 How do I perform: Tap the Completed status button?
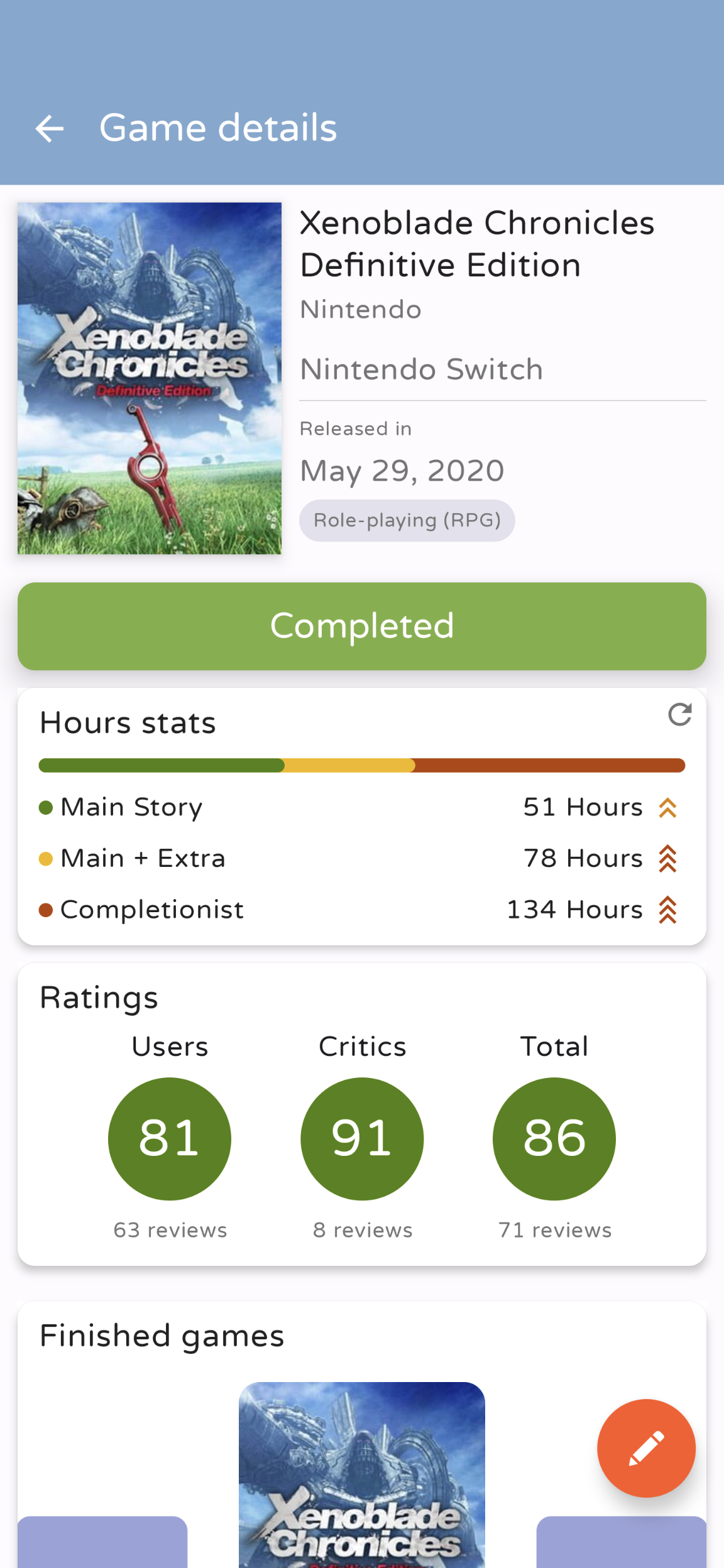(x=362, y=626)
